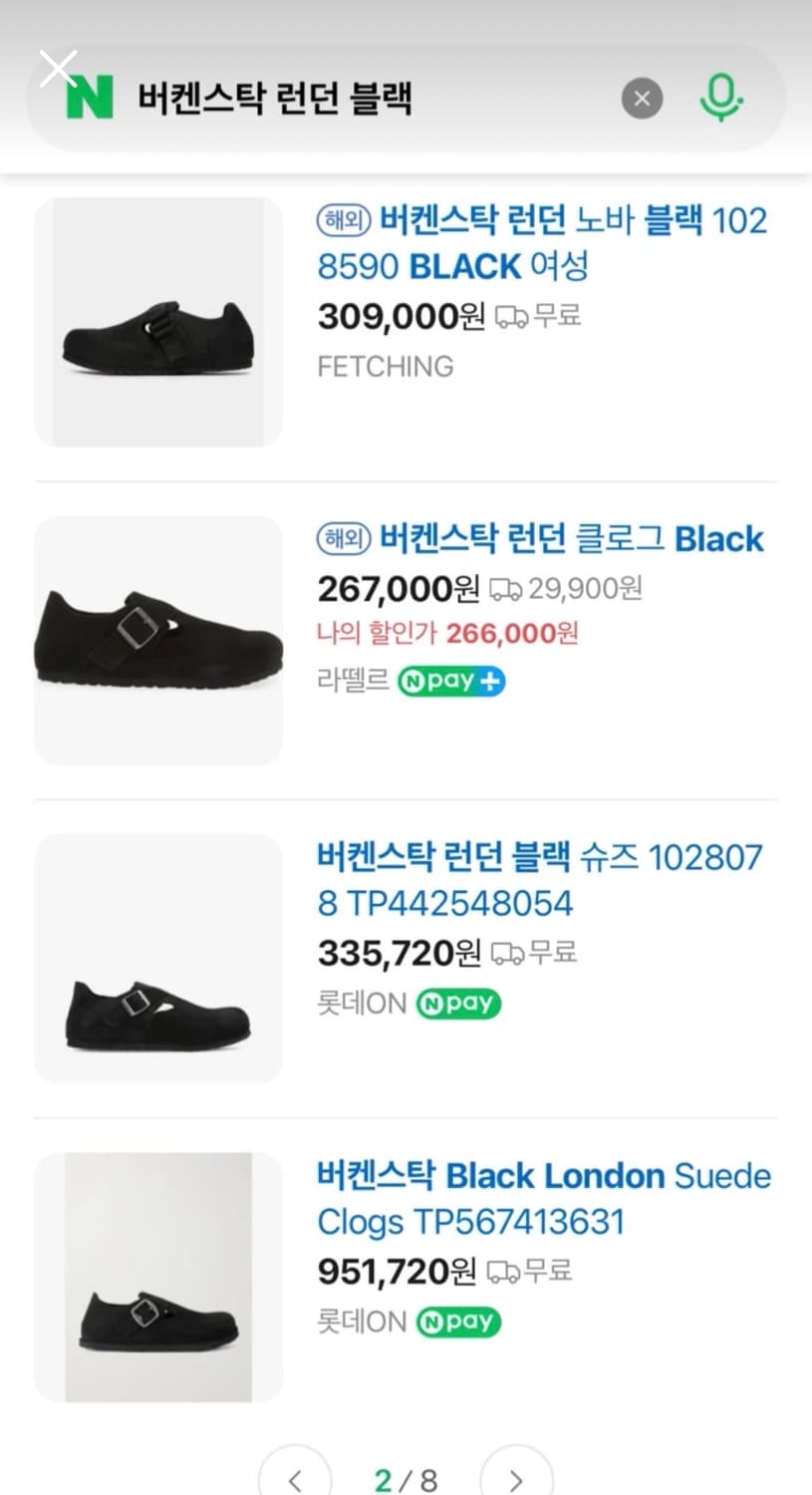Viewport: 812px width, 1495px height.
Task: Tap the Npay icon on the 951,720원 listing
Action: pyautogui.click(x=457, y=1323)
